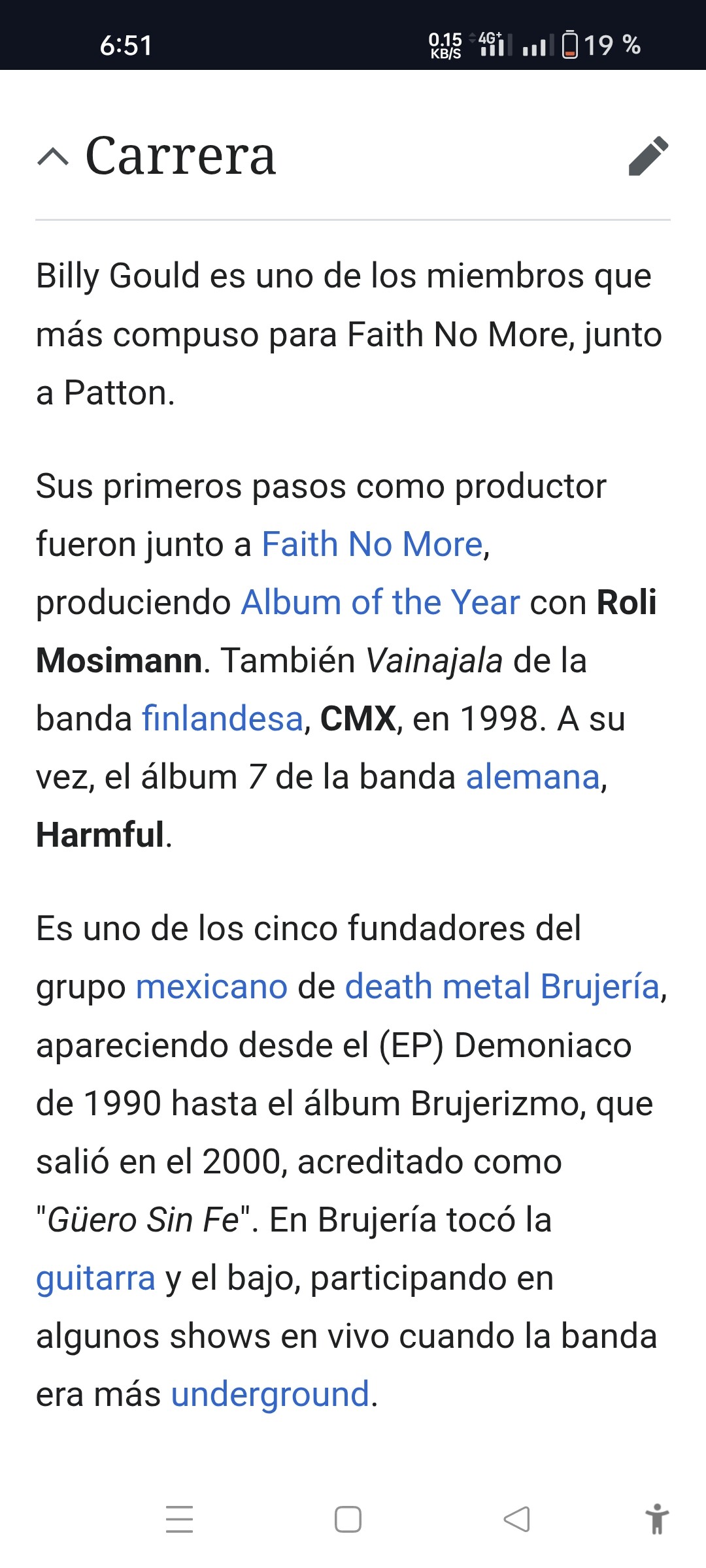Open the death metal link
This screenshot has width=706, height=1568.
(437, 987)
